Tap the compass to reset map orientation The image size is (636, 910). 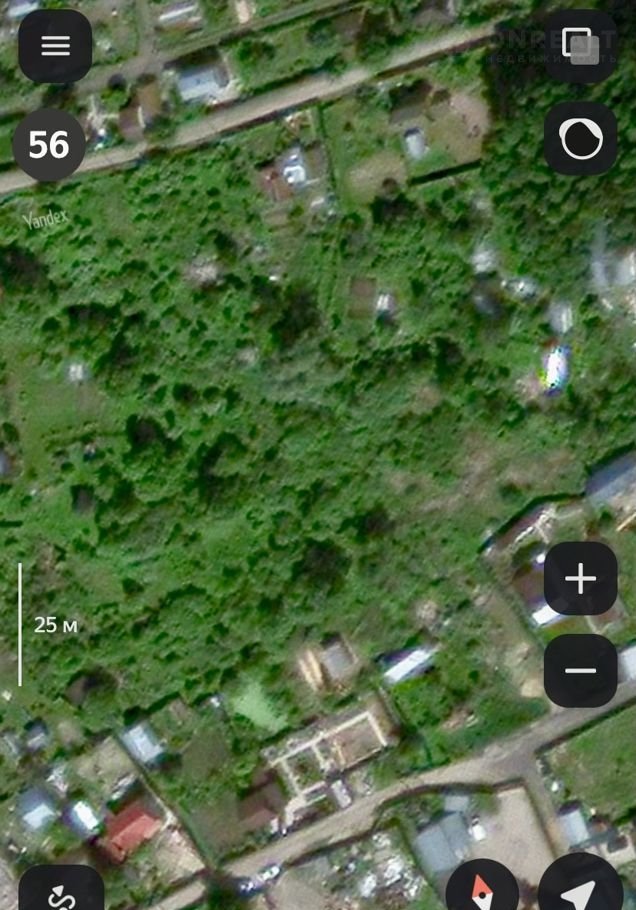(482, 889)
